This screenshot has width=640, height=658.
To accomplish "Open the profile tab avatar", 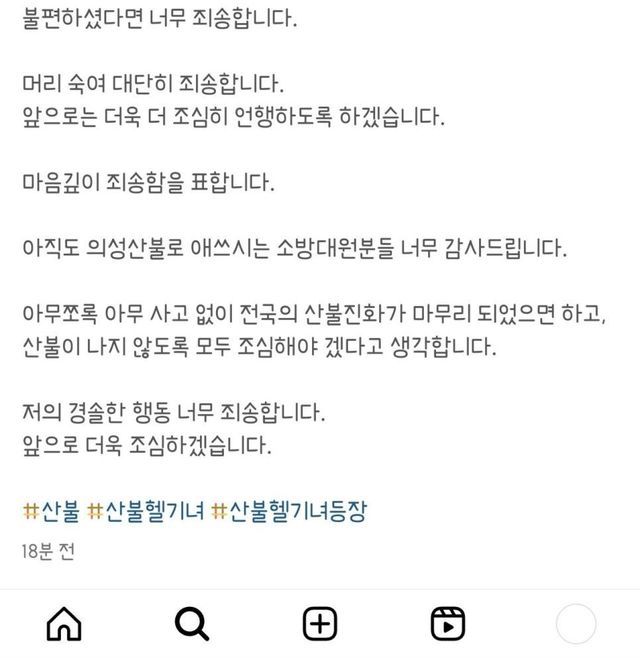I will [575, 624].
